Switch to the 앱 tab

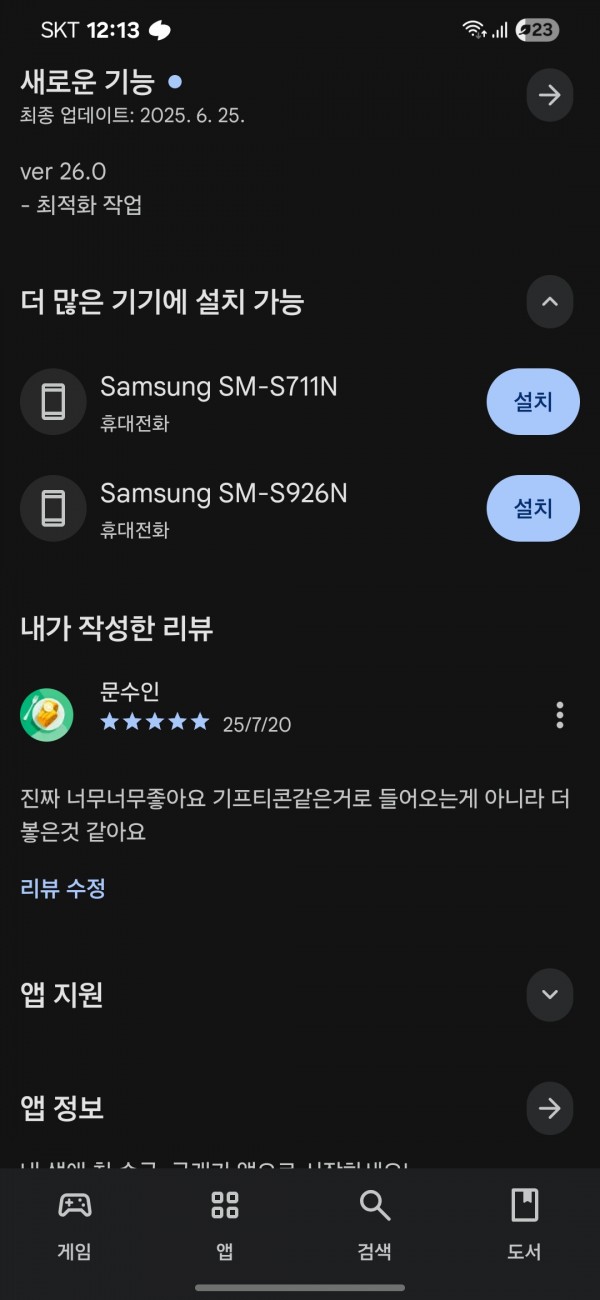(225, 1225)
